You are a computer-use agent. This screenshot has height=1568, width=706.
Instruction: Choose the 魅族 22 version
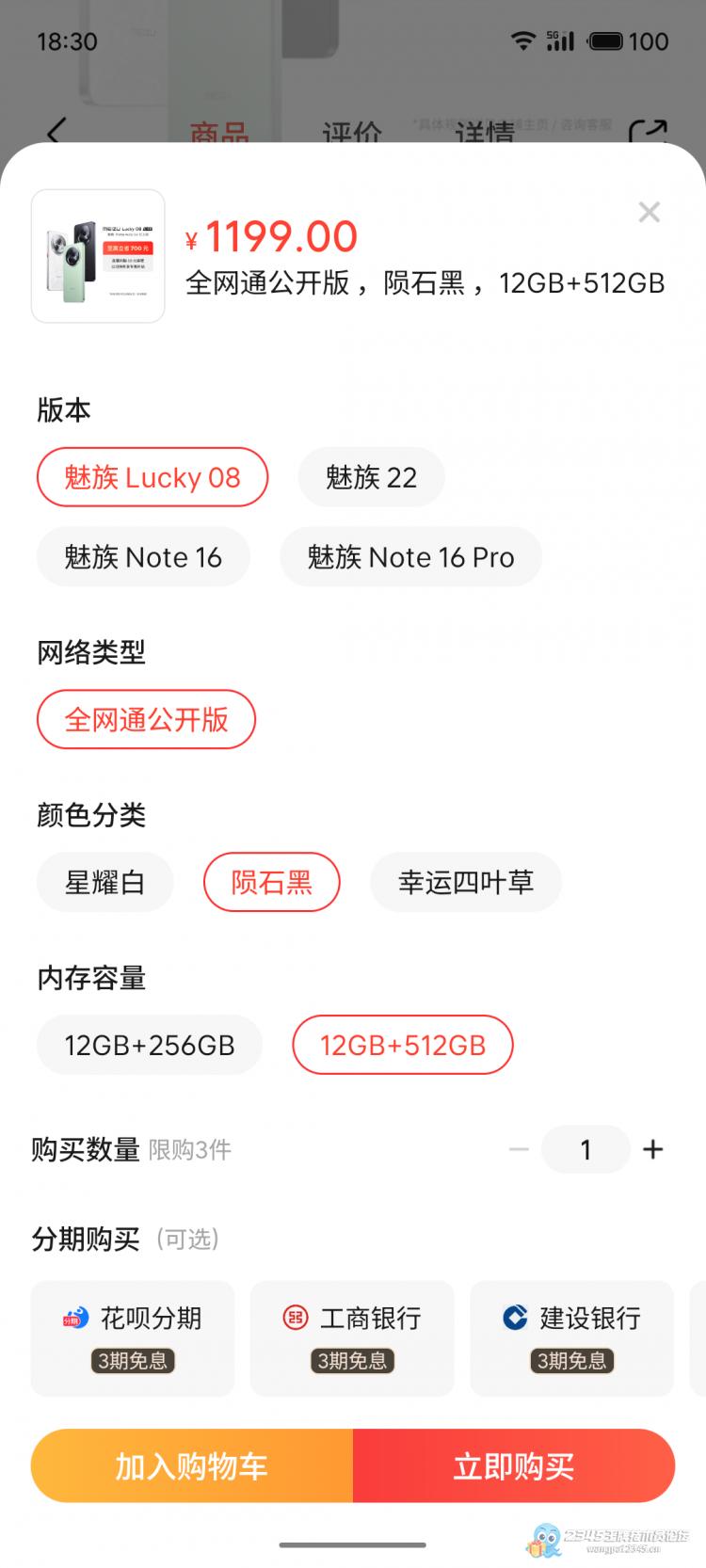371,477
